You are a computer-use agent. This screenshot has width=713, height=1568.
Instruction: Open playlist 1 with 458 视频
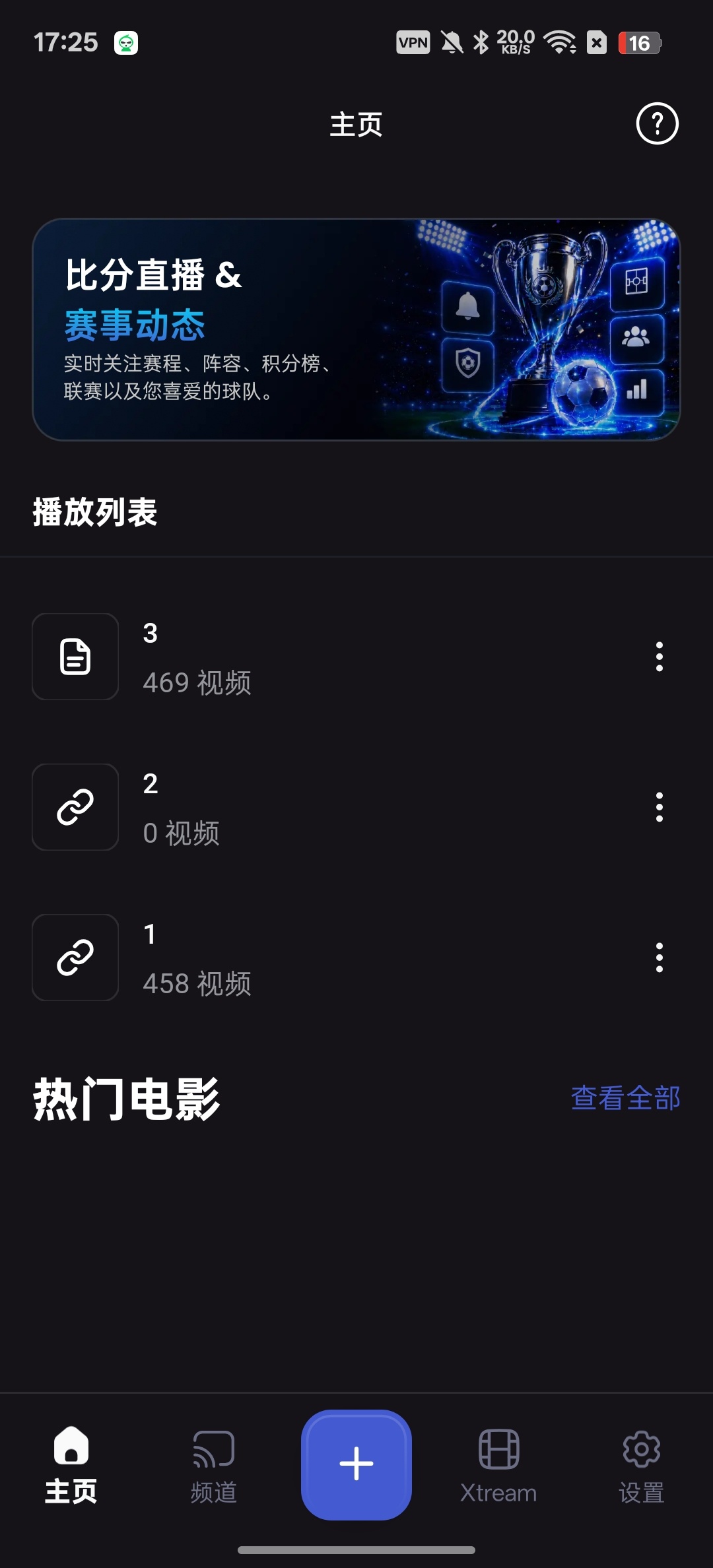pyautogui.click(x=356, y=958)
